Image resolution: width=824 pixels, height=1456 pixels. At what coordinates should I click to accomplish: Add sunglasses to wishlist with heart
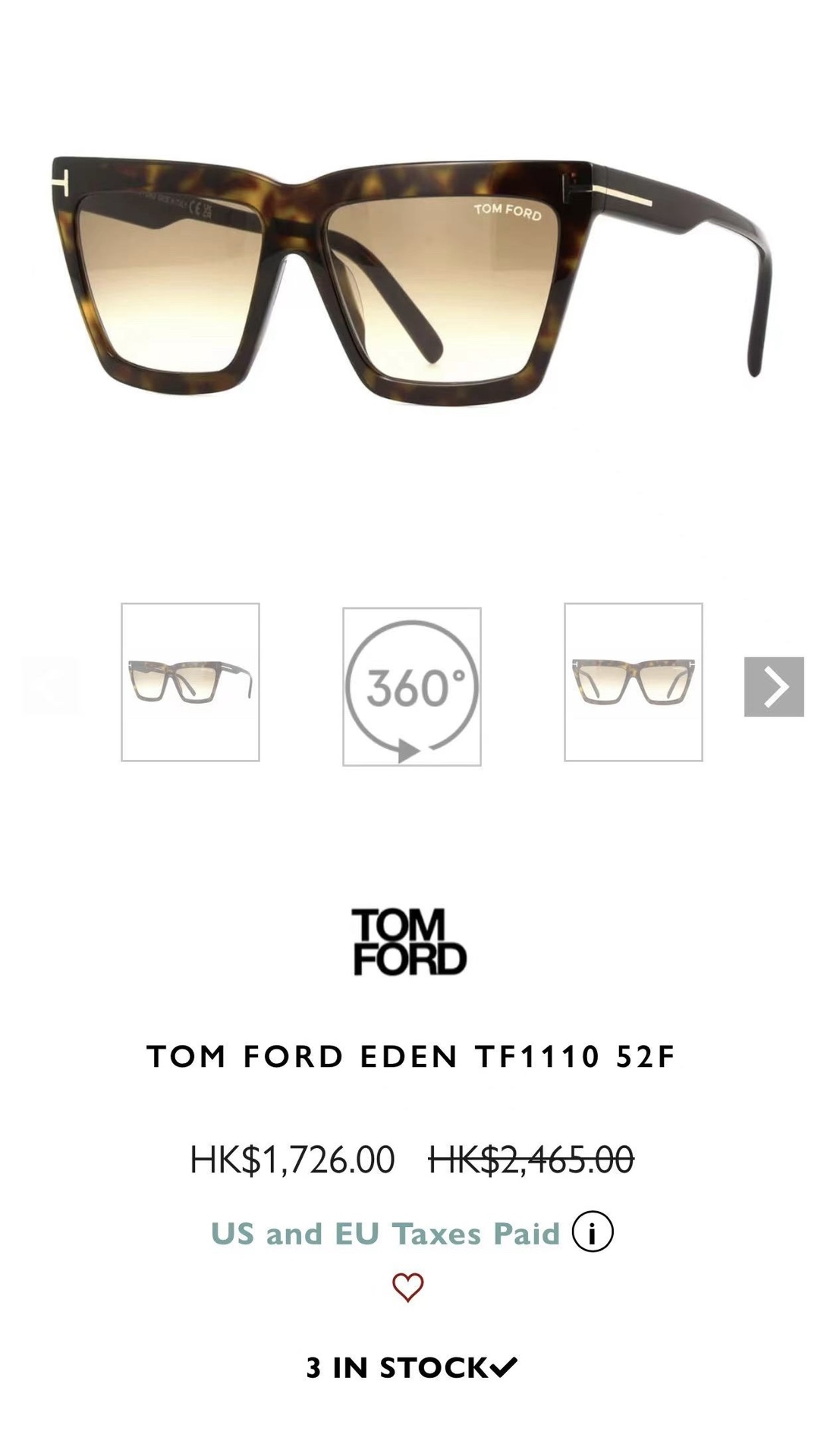point(407,1287)
